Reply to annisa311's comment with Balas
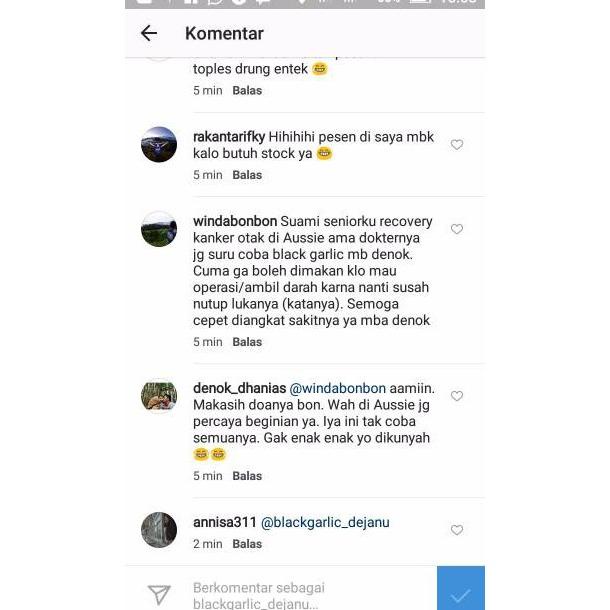 click(247, 544)
